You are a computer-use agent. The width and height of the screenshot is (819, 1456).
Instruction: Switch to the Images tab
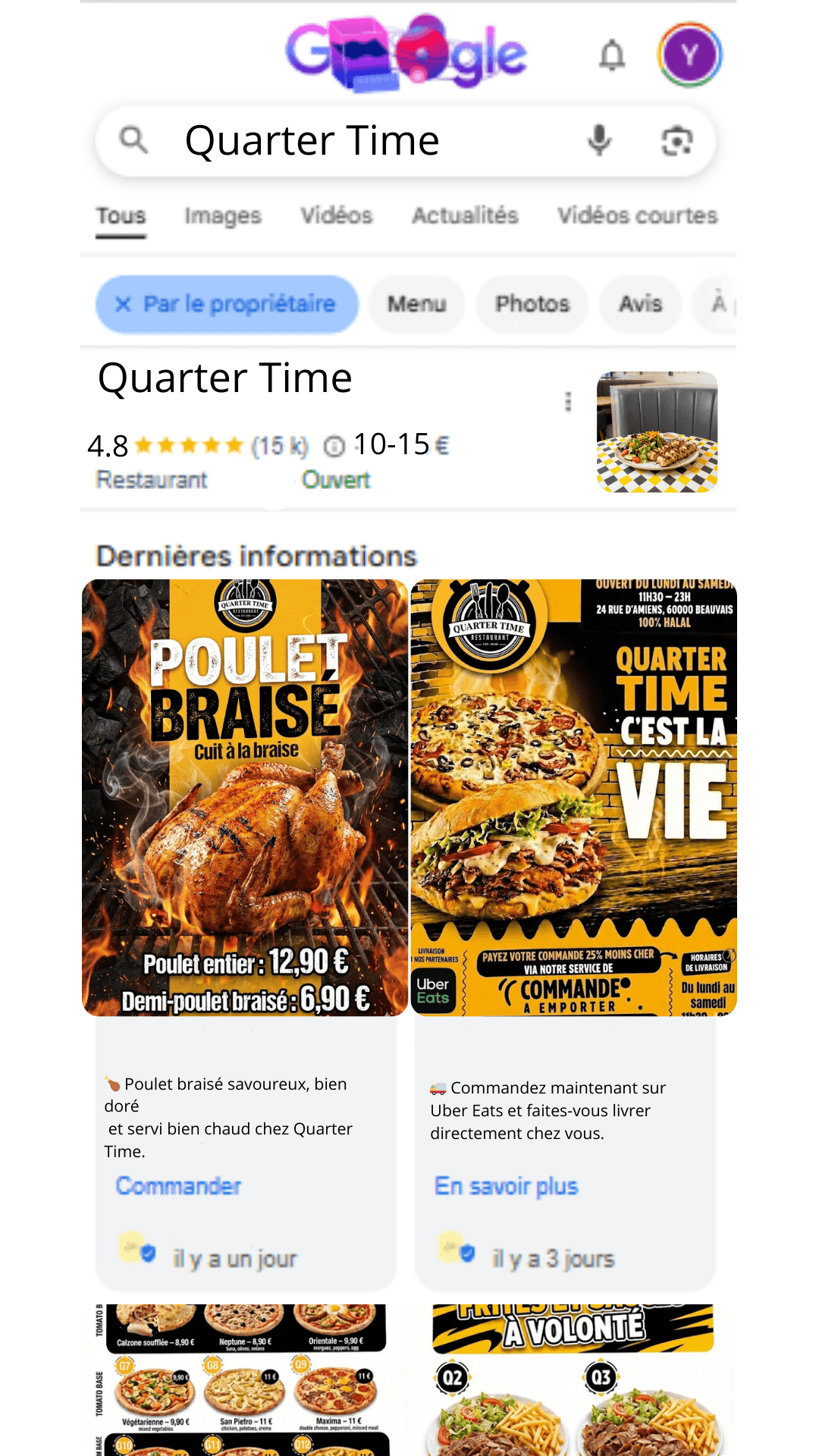click(x=223, y=216)
